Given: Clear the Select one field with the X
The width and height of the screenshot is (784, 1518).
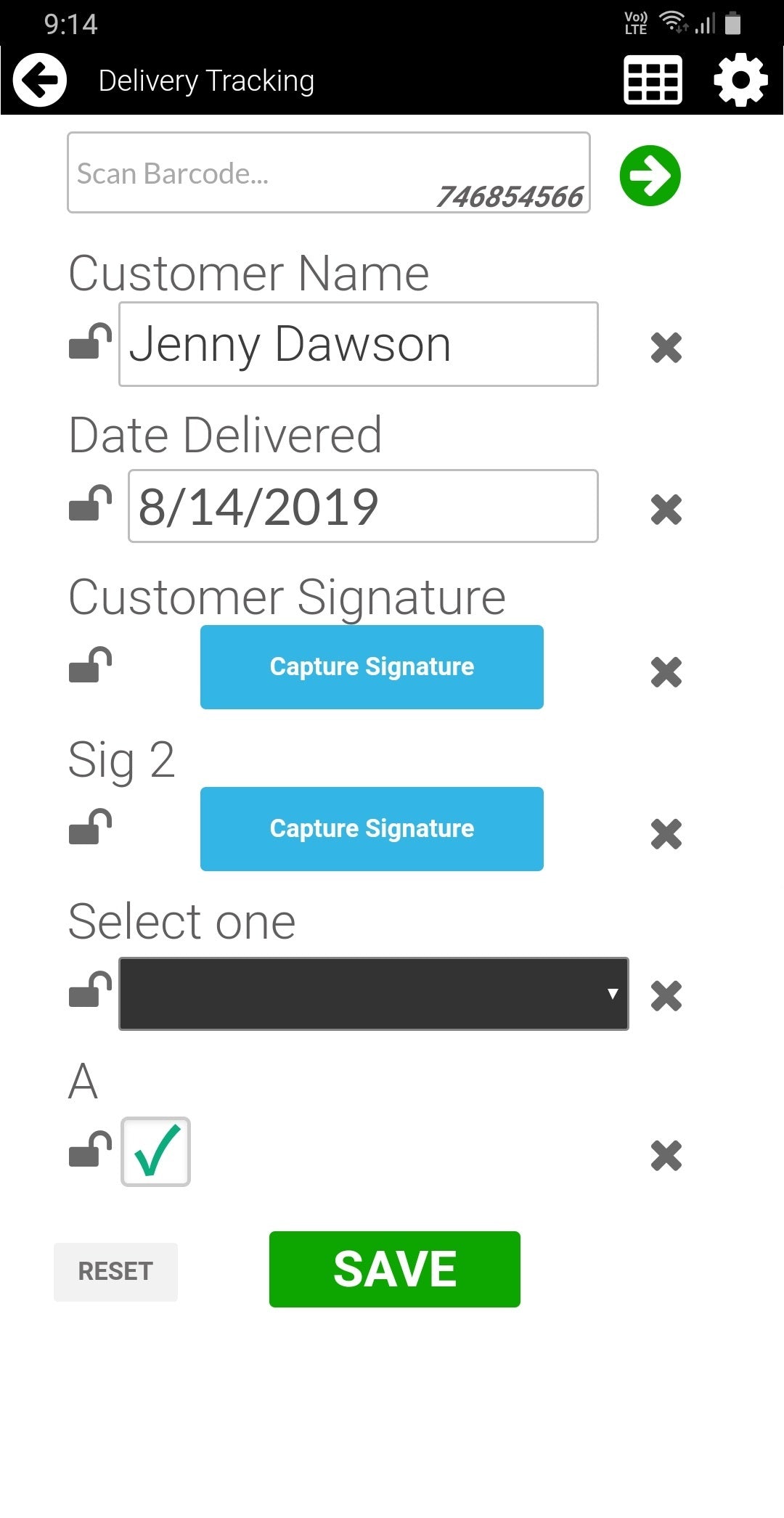Looking at the screenshot, I should click(666, 997).
